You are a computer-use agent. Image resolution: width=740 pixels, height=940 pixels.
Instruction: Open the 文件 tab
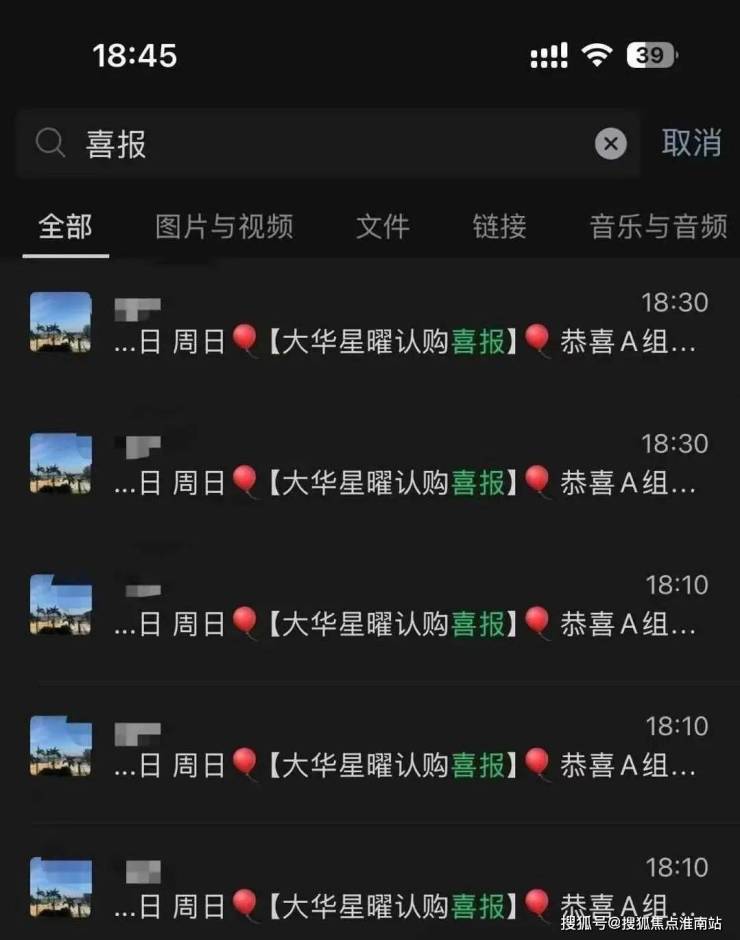click(x=383, y=226)
